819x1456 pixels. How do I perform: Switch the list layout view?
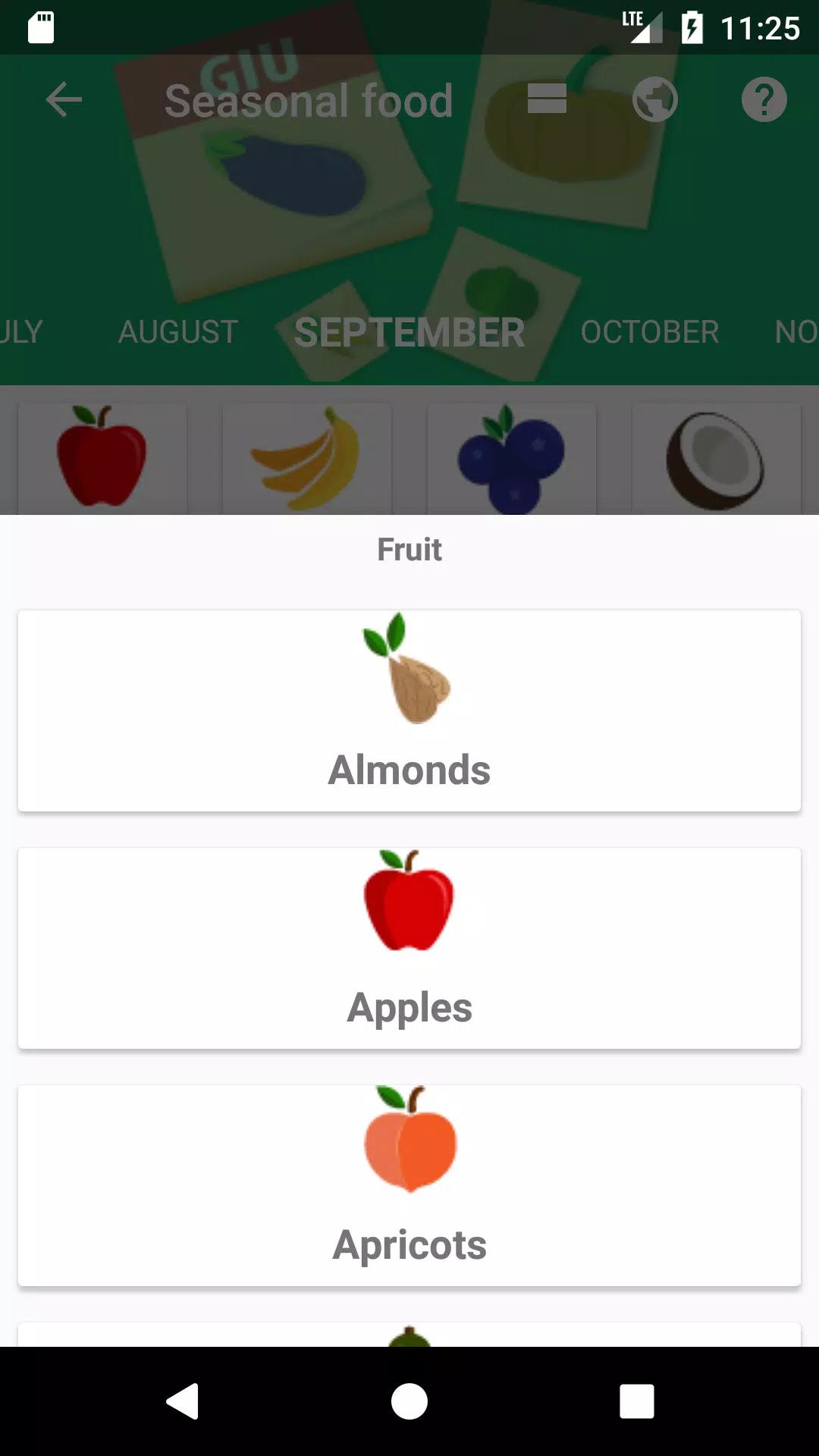click(x=547, y=99)
